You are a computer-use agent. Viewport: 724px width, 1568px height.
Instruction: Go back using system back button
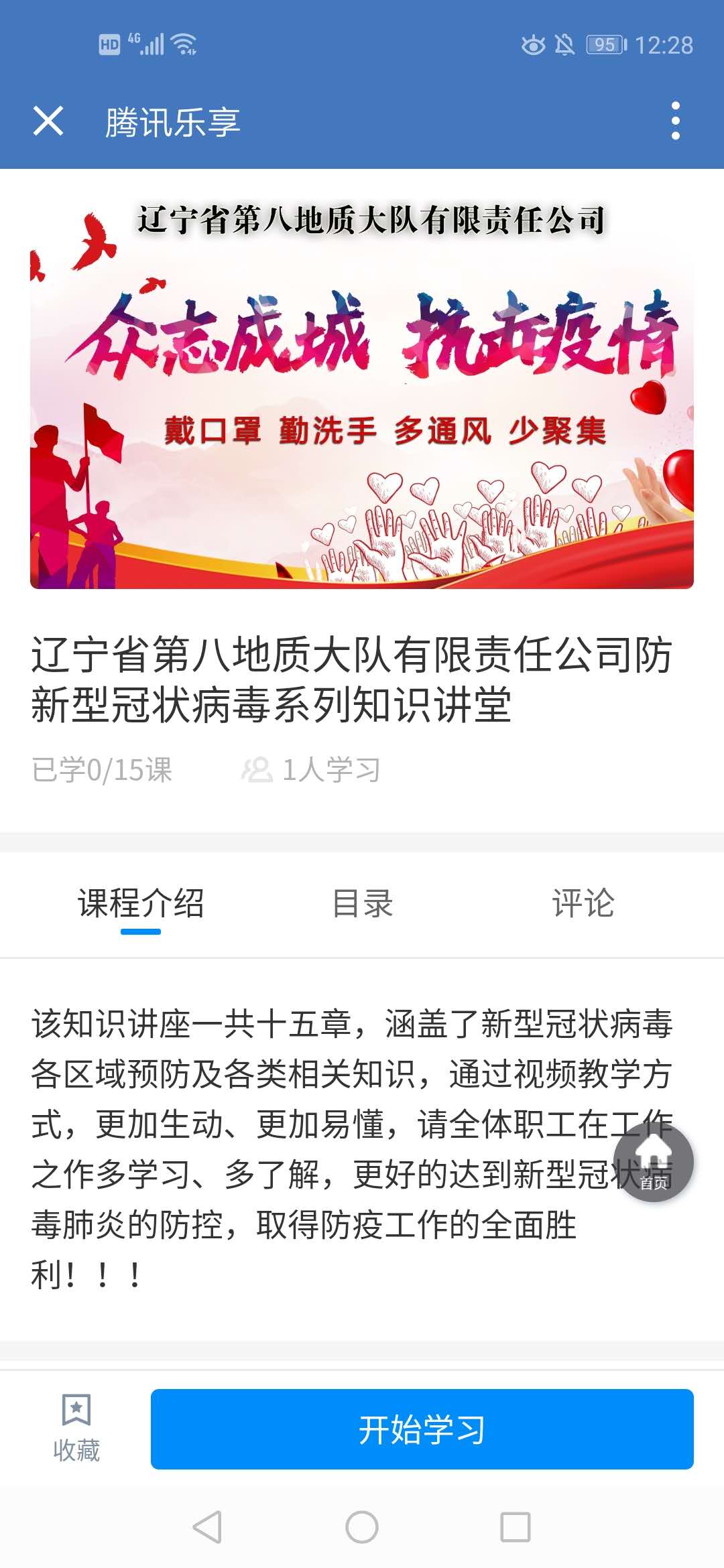(x=207, y=1527)
